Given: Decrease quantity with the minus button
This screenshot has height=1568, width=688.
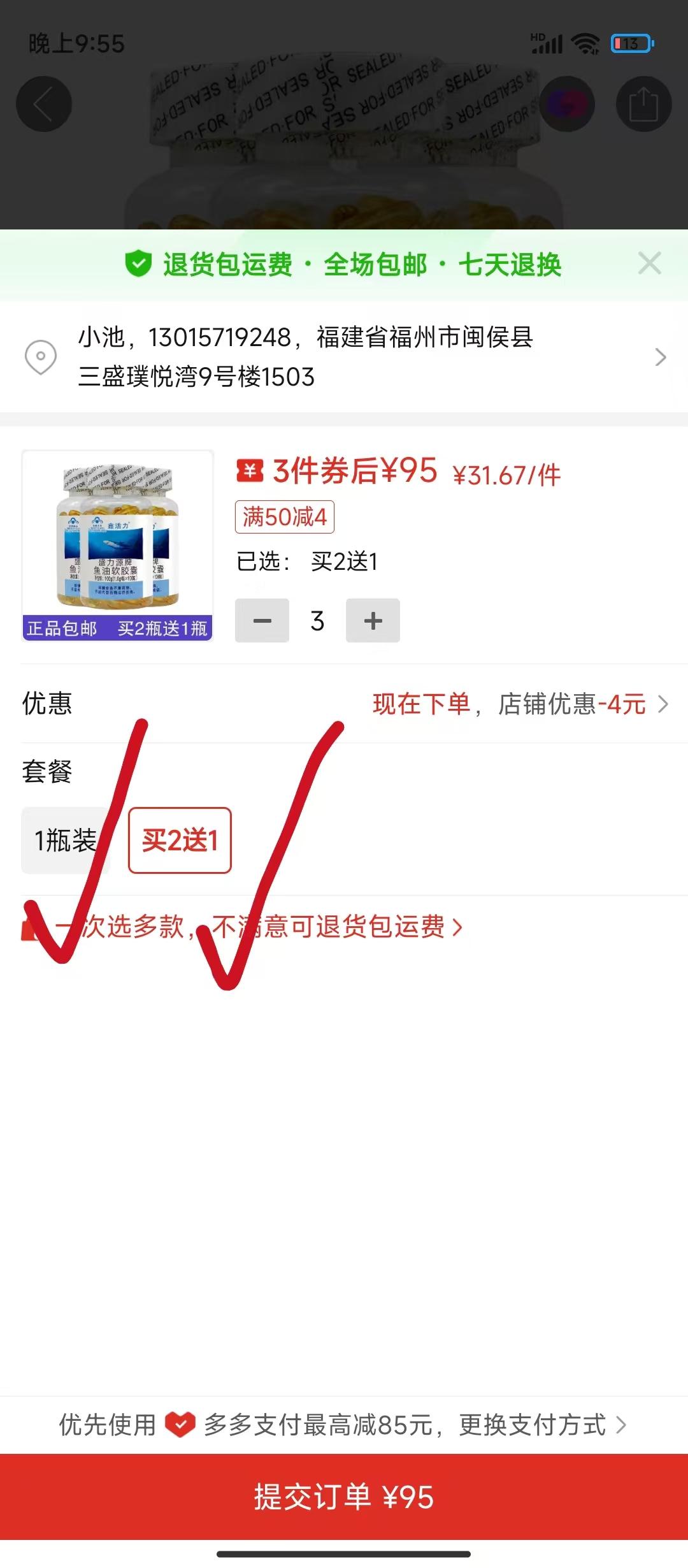Looking at the screenshot, I should click(x=262, y=620).
